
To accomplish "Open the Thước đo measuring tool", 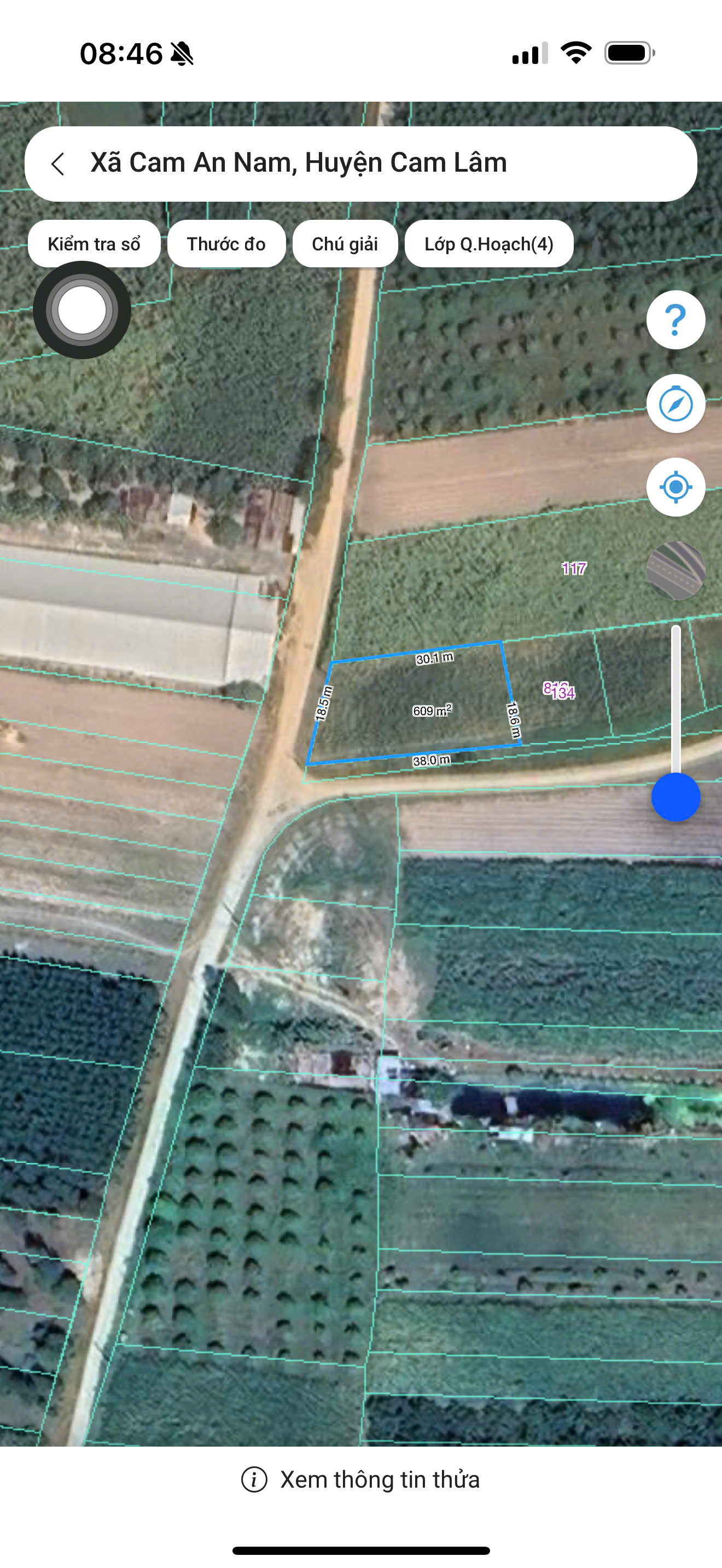I will click(226, 244).
